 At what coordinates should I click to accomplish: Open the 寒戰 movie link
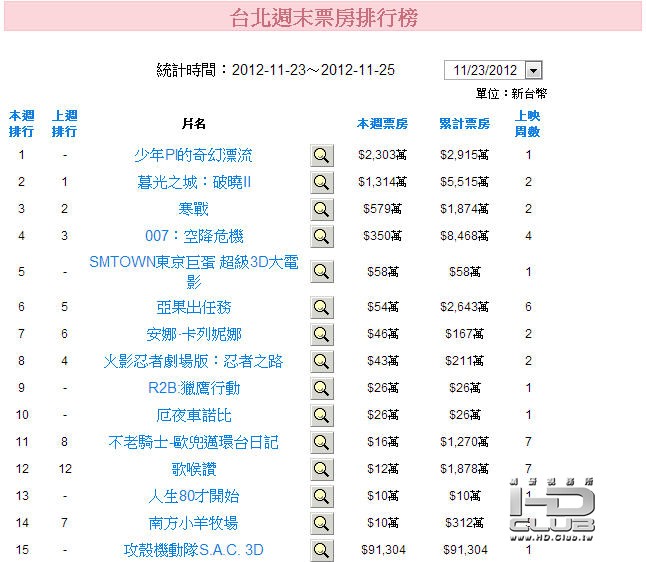193,209
